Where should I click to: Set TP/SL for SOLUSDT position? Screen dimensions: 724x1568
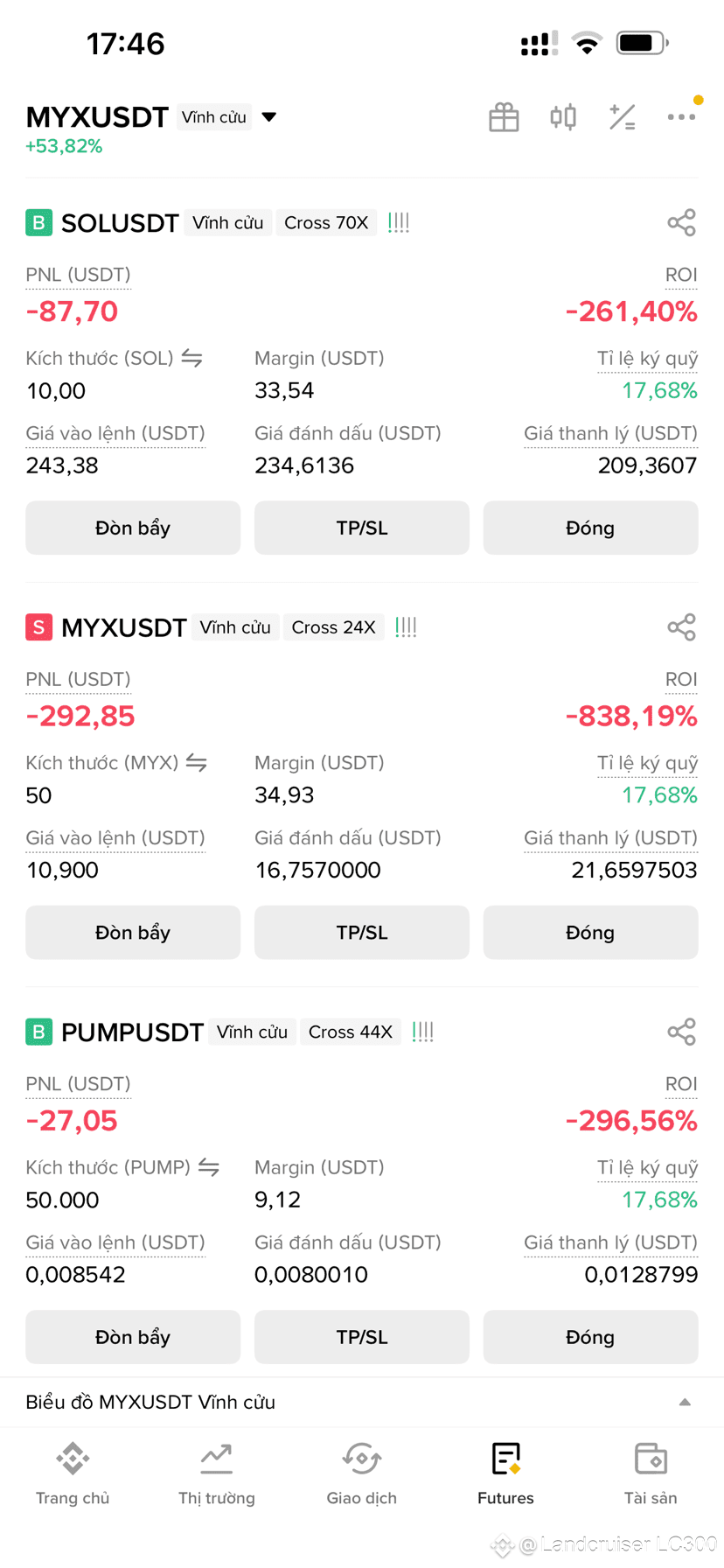tap(362, 528)
